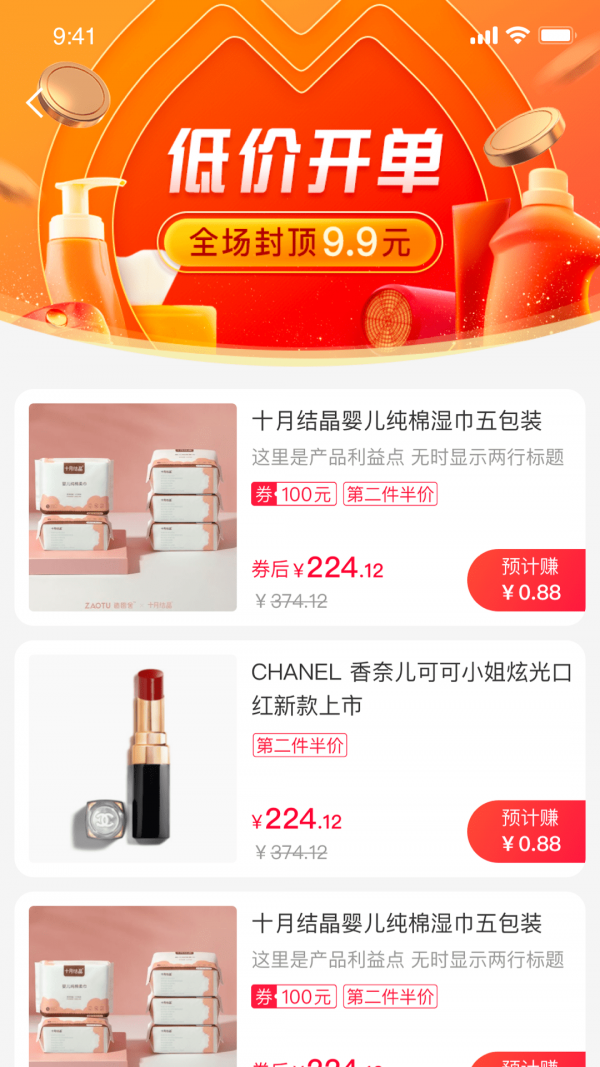Tap 预计赚 ¥0.88 on the CHANEL card
Viewport: 600px width, 1067px height.
[x=529, y=831]
